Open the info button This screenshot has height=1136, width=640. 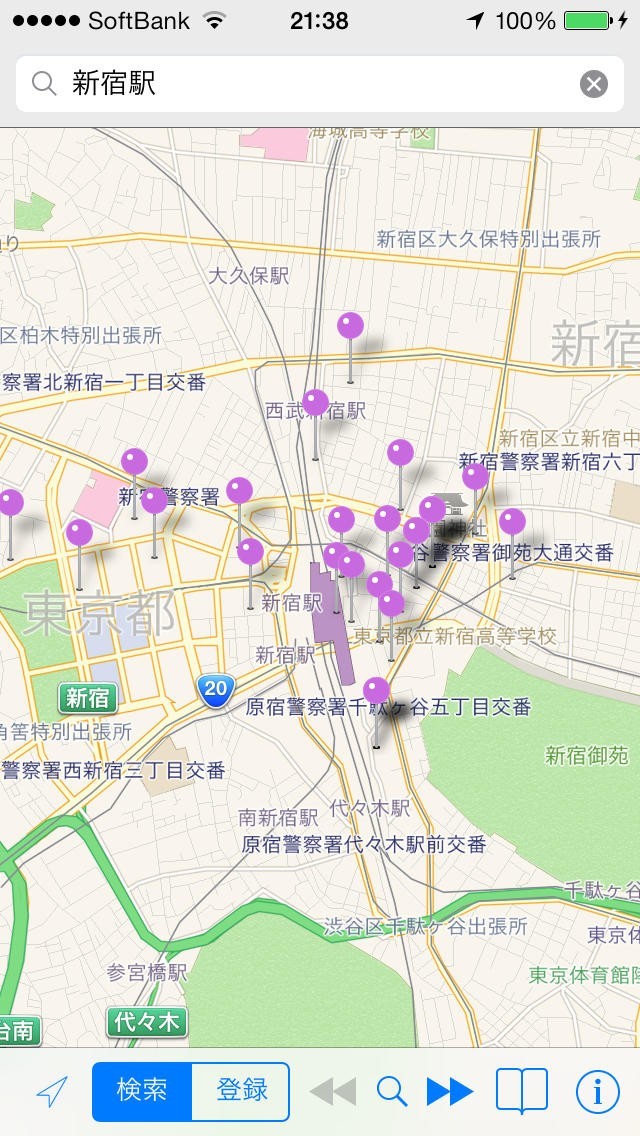pos(597,1092)
